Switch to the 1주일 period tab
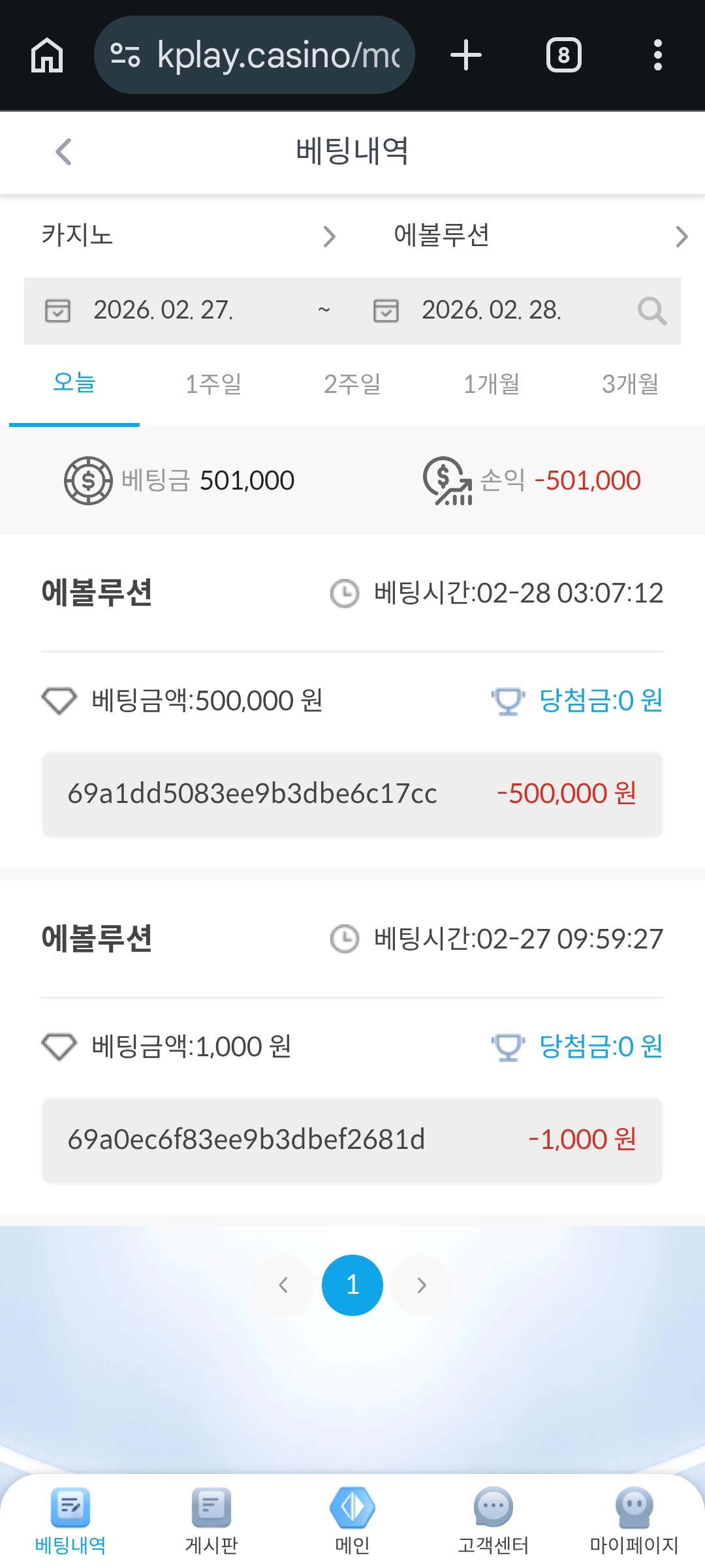 (213, 384)
